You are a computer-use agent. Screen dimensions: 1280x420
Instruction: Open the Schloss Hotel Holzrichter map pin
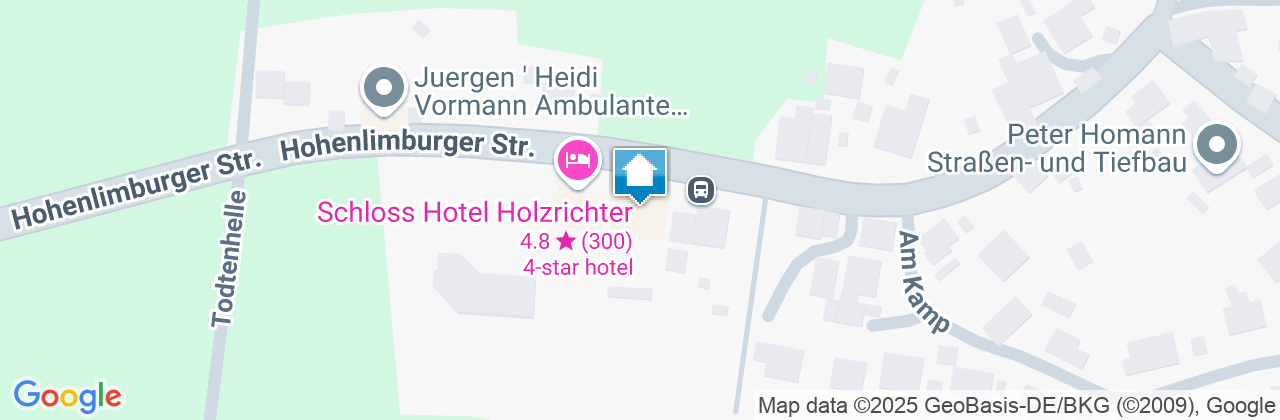[578, 160]
